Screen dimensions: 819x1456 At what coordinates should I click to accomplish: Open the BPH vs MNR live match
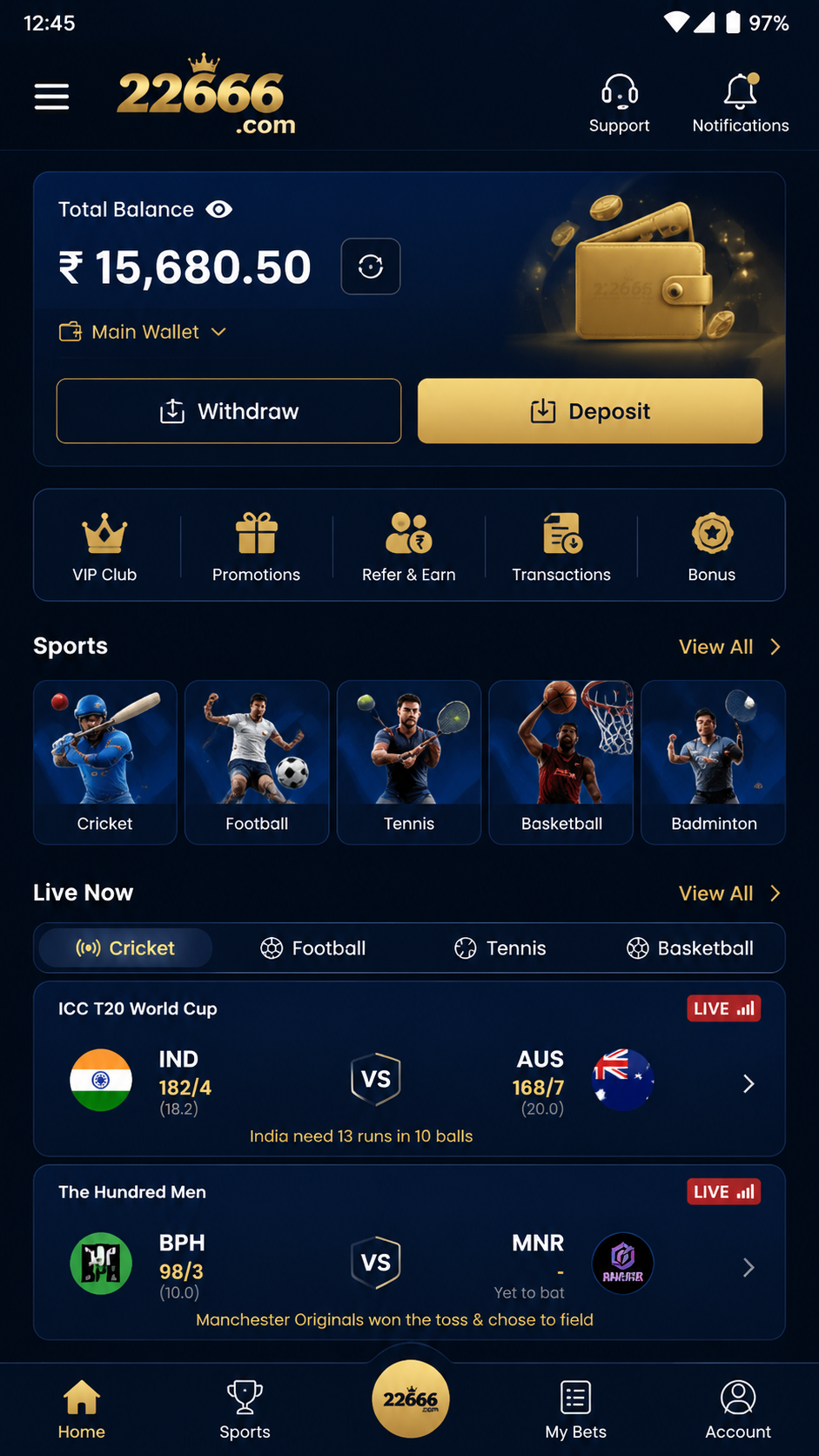(409, 1252)
